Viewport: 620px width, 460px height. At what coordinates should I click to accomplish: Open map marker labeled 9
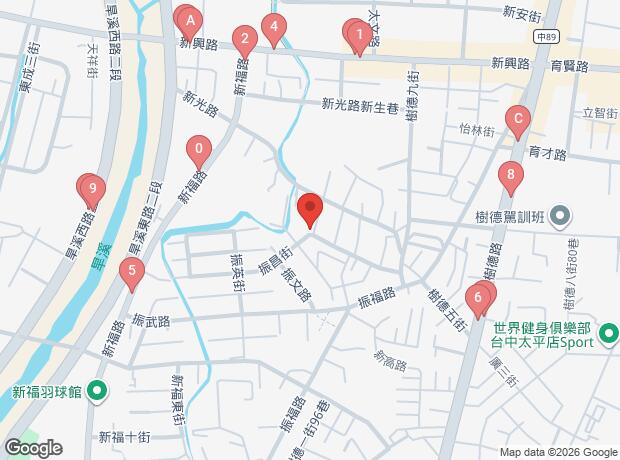92,188
